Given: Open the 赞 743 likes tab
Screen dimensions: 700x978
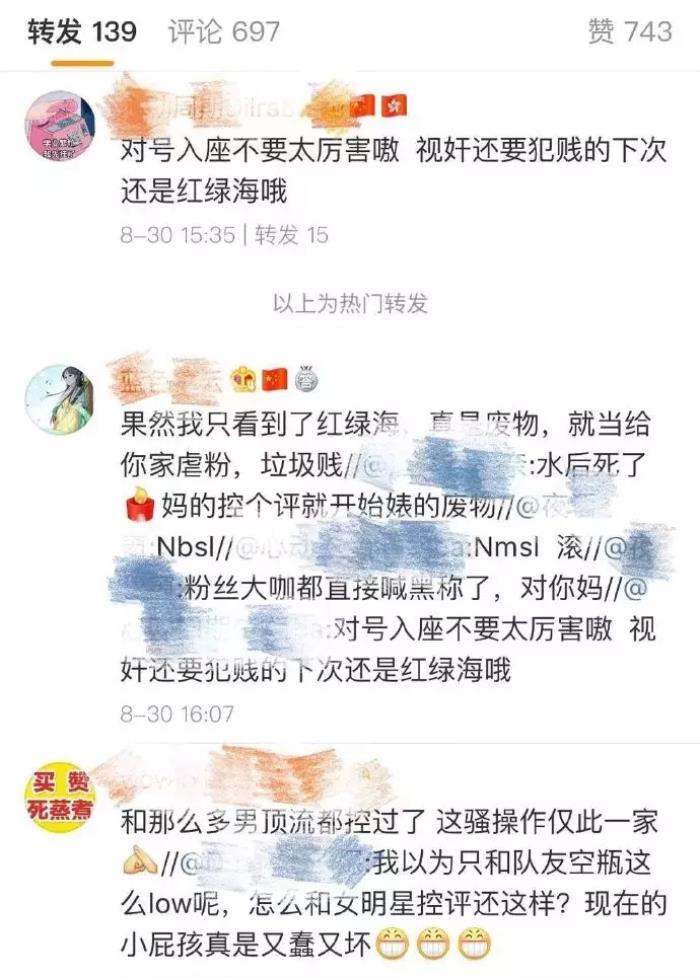Looking at the screenshot, I should (629, 32).
